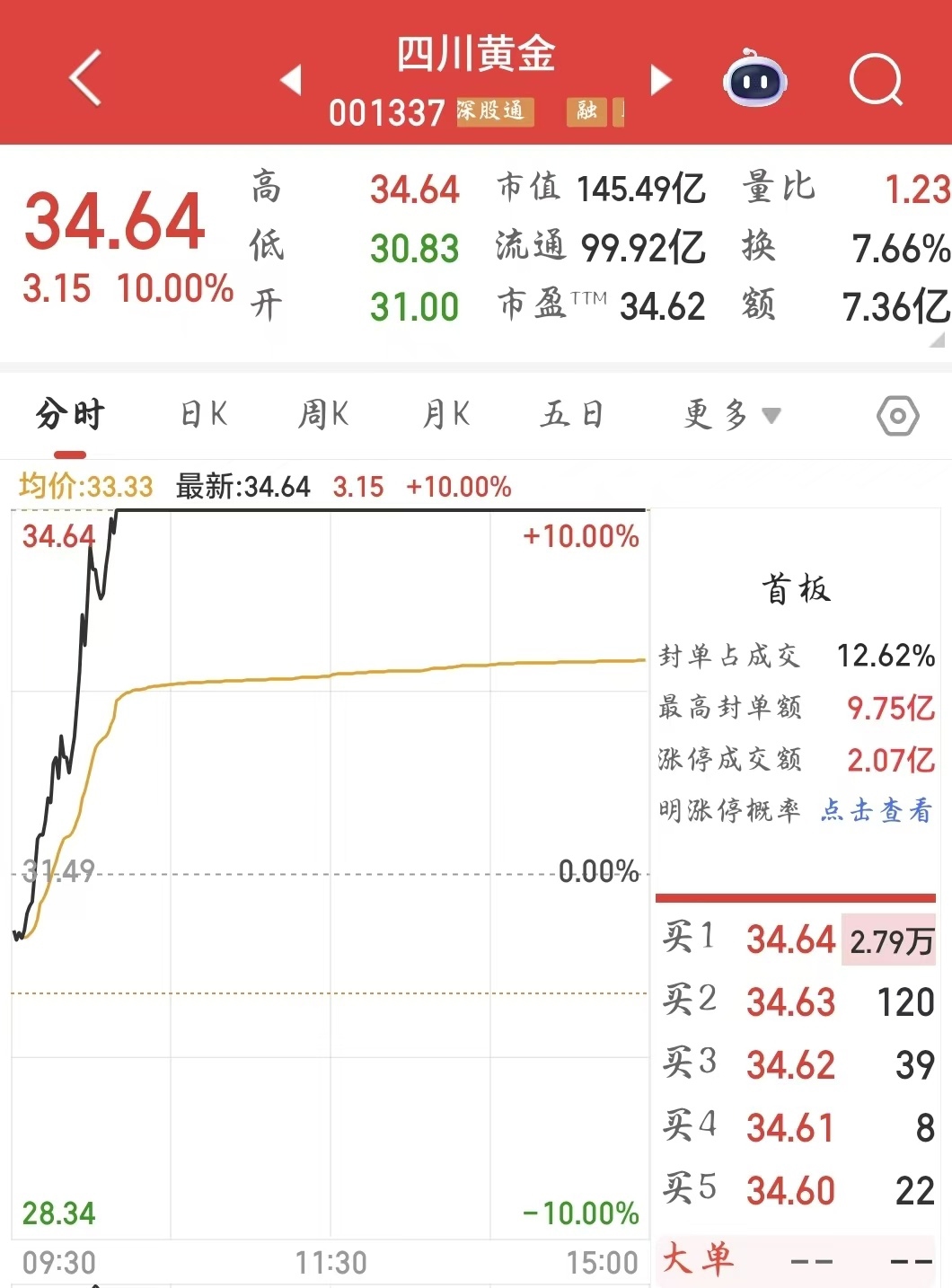952x1288 pixels.
Task: Open the search icon
Action: click(876, 80)
